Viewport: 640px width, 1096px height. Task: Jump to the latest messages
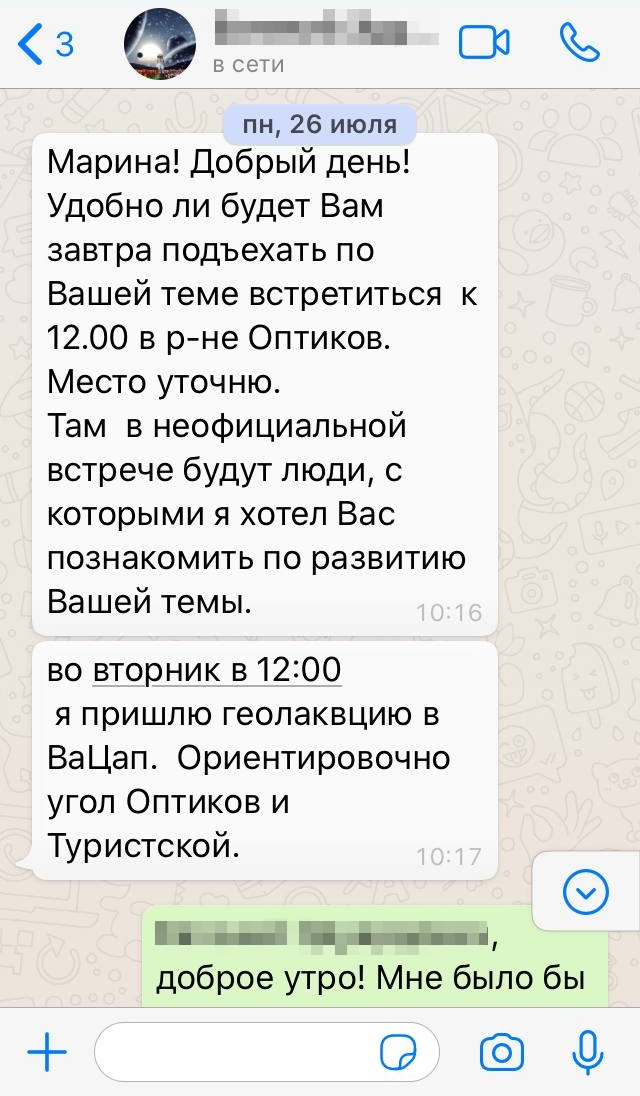586,891
